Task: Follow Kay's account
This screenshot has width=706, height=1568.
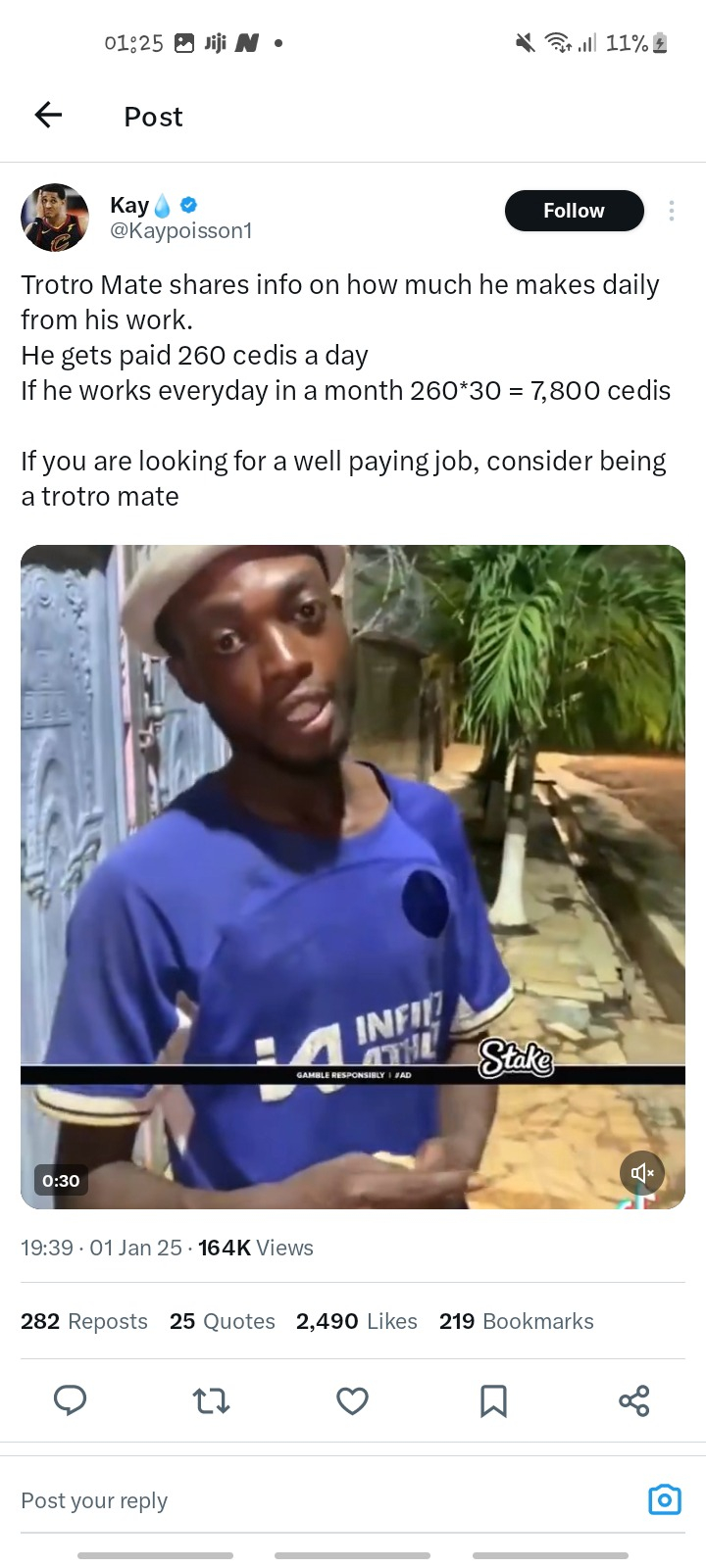Action: [574, 211]
